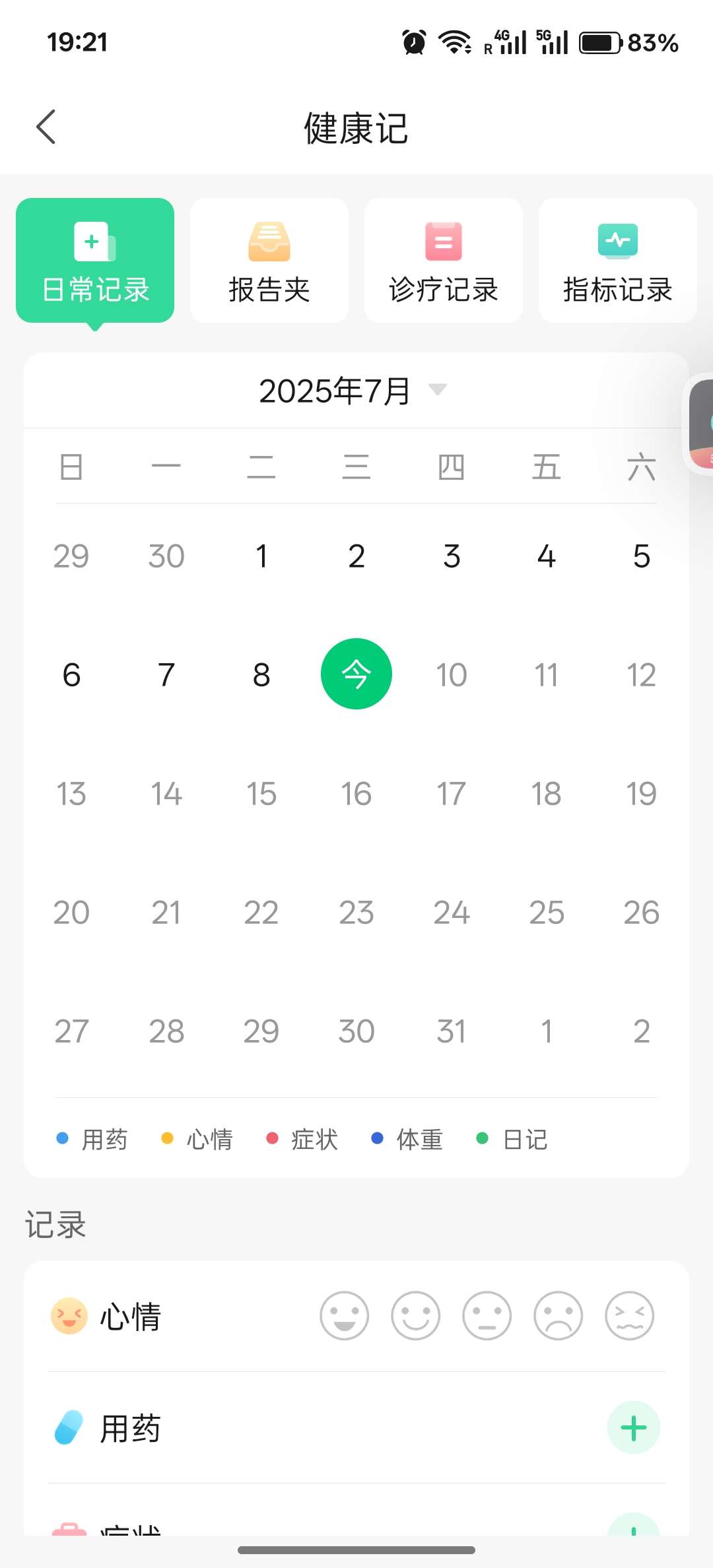
Task: Switch to the 报告夹 tab
Action: click(x=269, y=261)
